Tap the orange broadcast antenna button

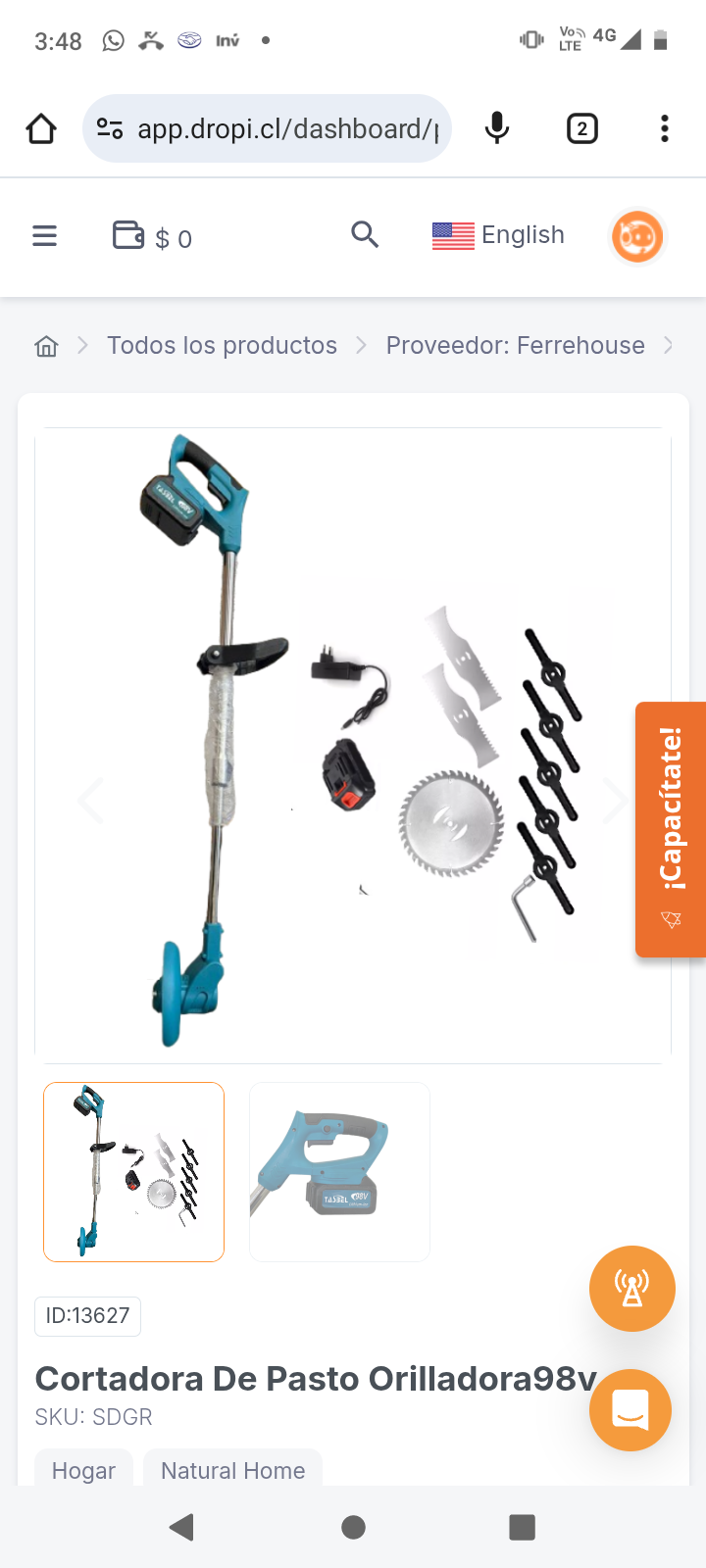coord(631,1289)
